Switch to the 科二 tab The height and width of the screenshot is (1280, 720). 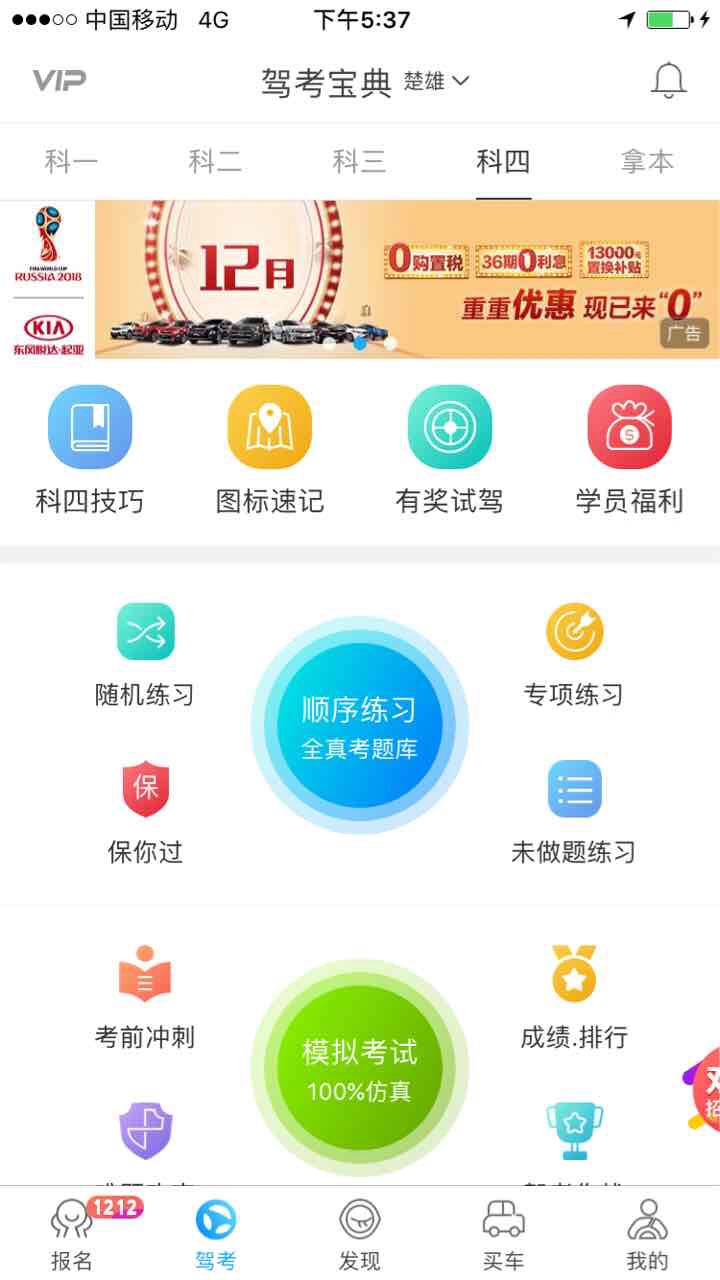215,161
